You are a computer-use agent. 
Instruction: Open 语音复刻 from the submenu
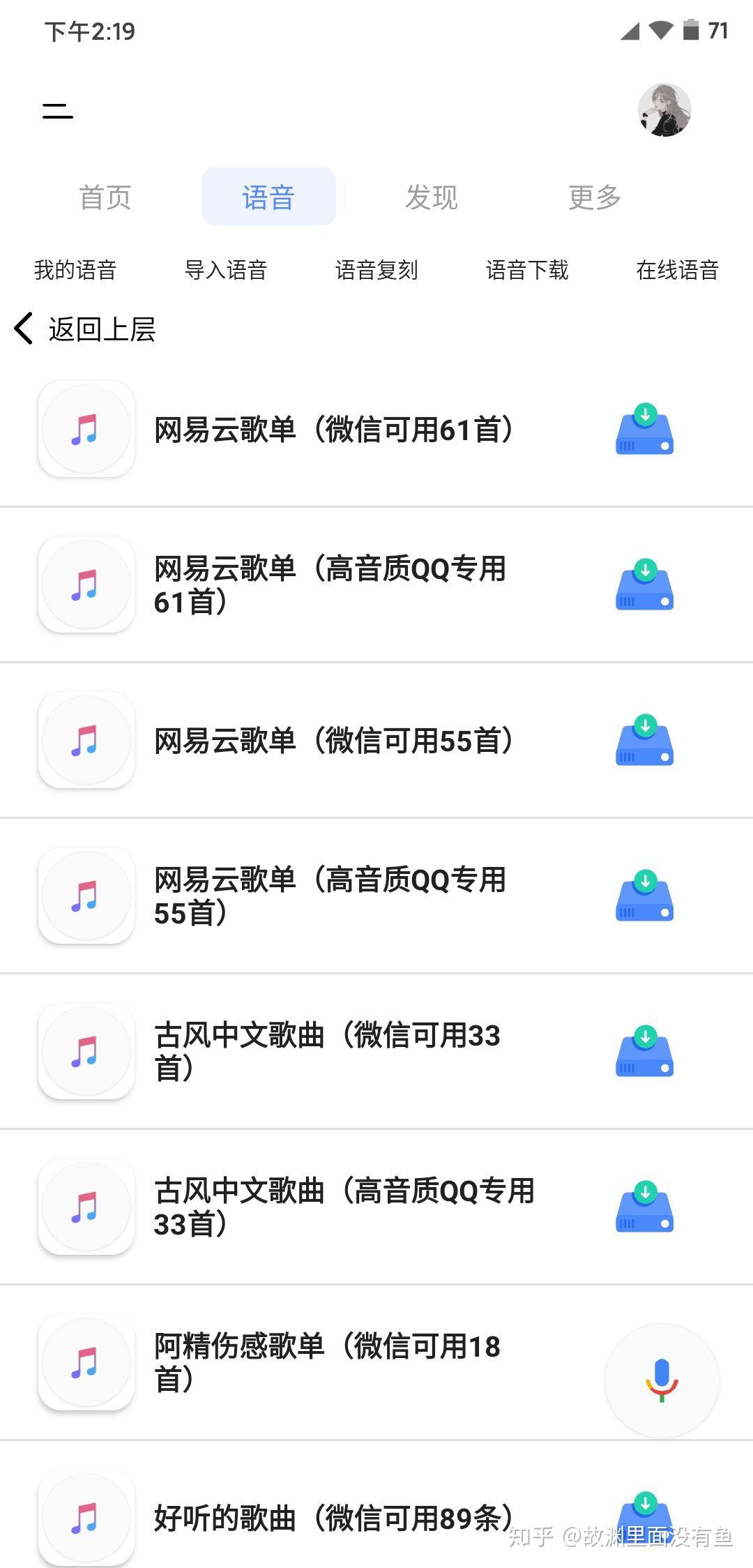(x=376, y=271)
